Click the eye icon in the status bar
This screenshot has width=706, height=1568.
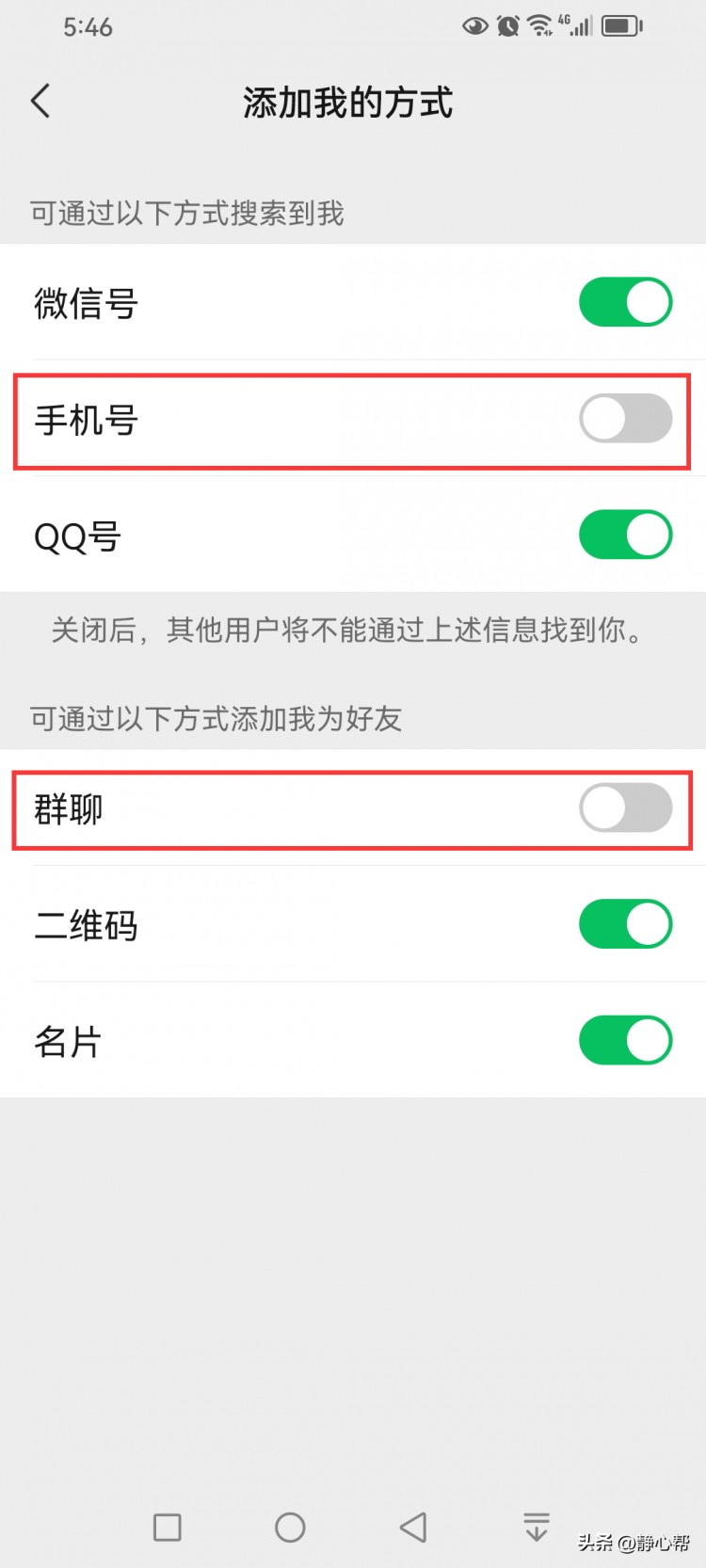pyautogui.click(x=476, y=26)
